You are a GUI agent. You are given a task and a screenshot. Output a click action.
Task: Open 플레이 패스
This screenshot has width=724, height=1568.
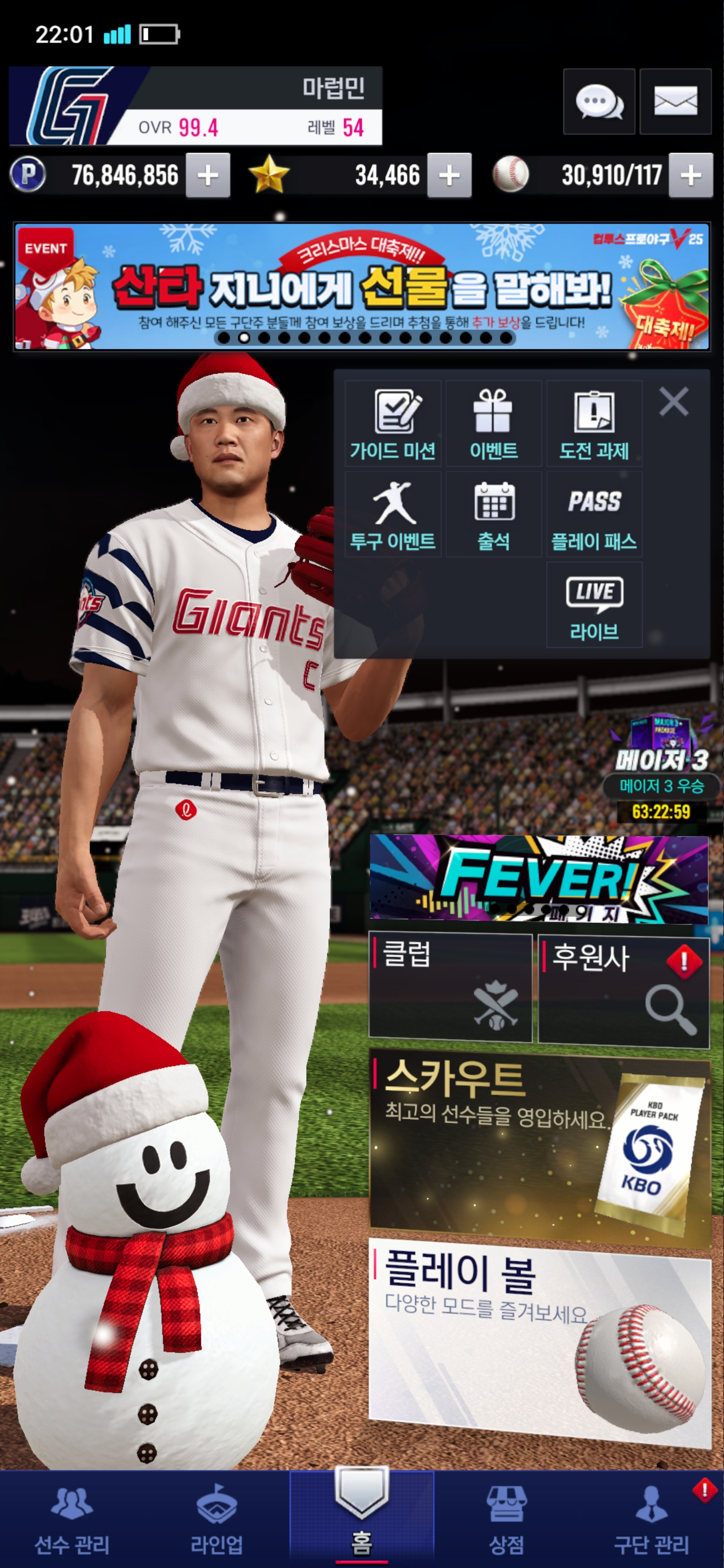594,515
